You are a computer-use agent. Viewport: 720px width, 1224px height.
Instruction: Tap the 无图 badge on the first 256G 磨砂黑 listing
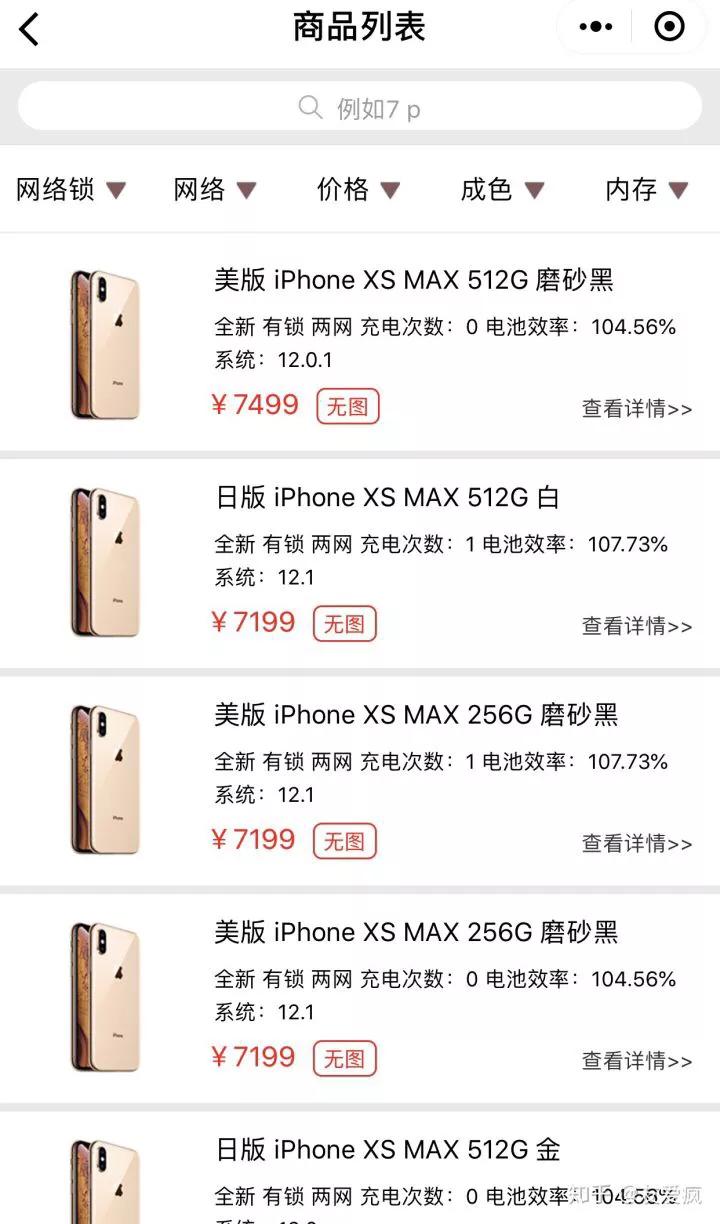coord(344,840)
